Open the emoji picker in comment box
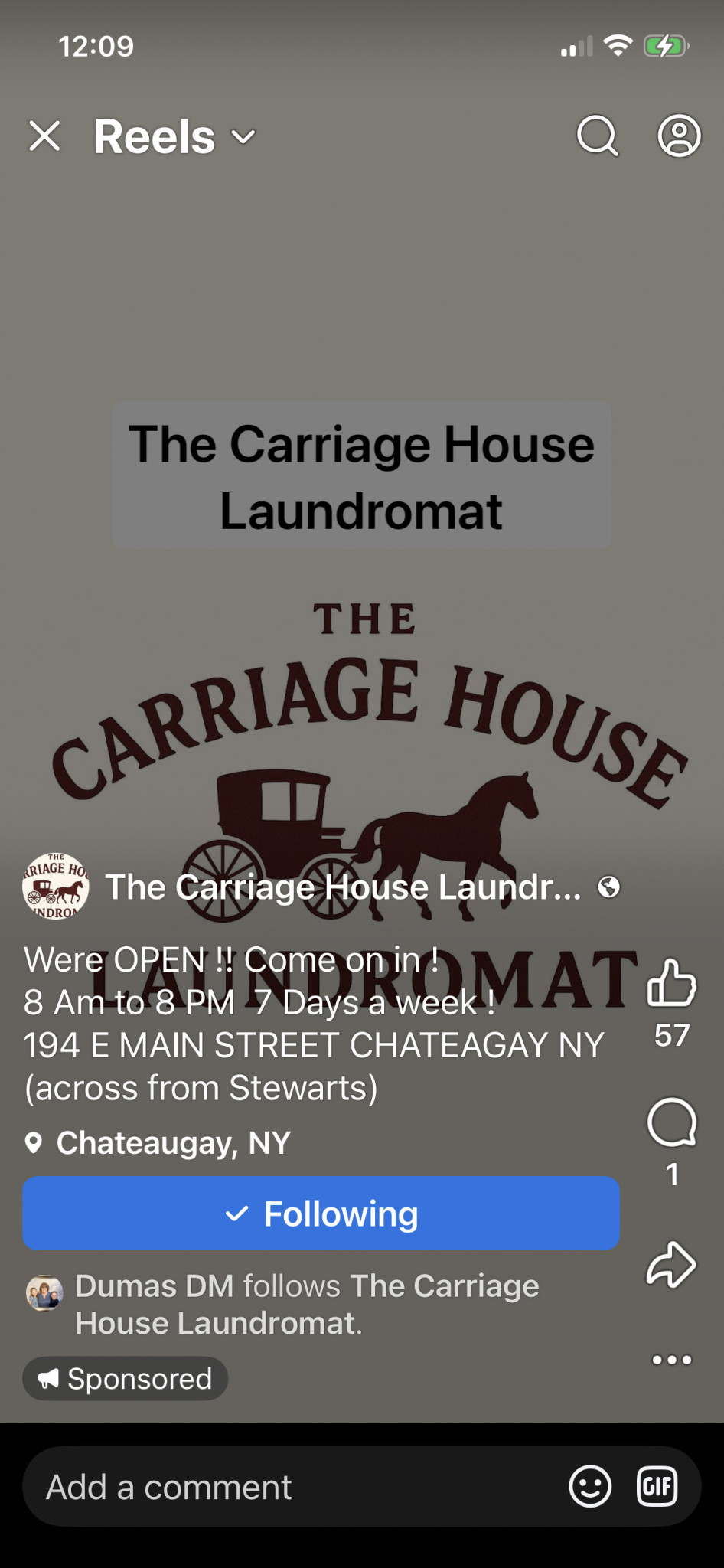This screenshot has height=1568, width=724. [x=590, y=1487]
